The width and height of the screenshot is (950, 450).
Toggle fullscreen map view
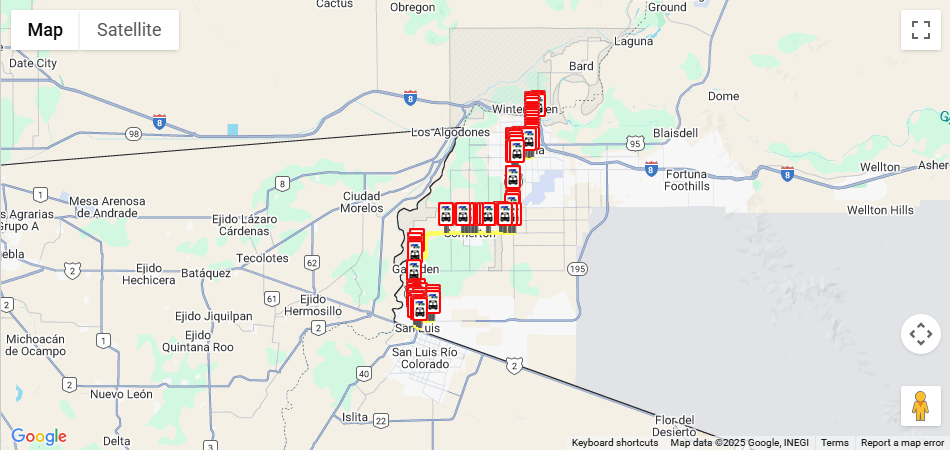point(920,30)
